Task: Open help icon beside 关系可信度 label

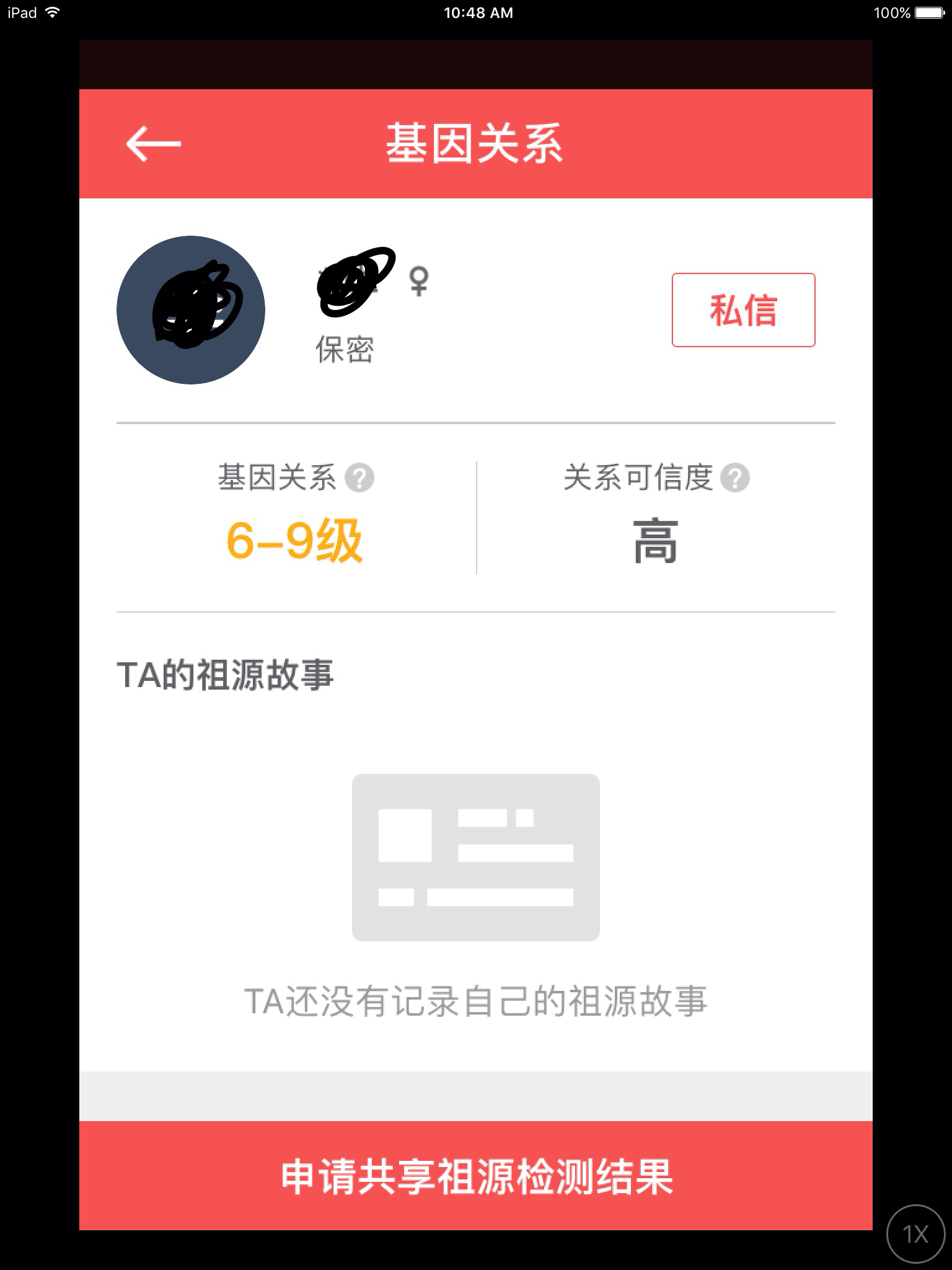Action: click(x=735, y=478)
